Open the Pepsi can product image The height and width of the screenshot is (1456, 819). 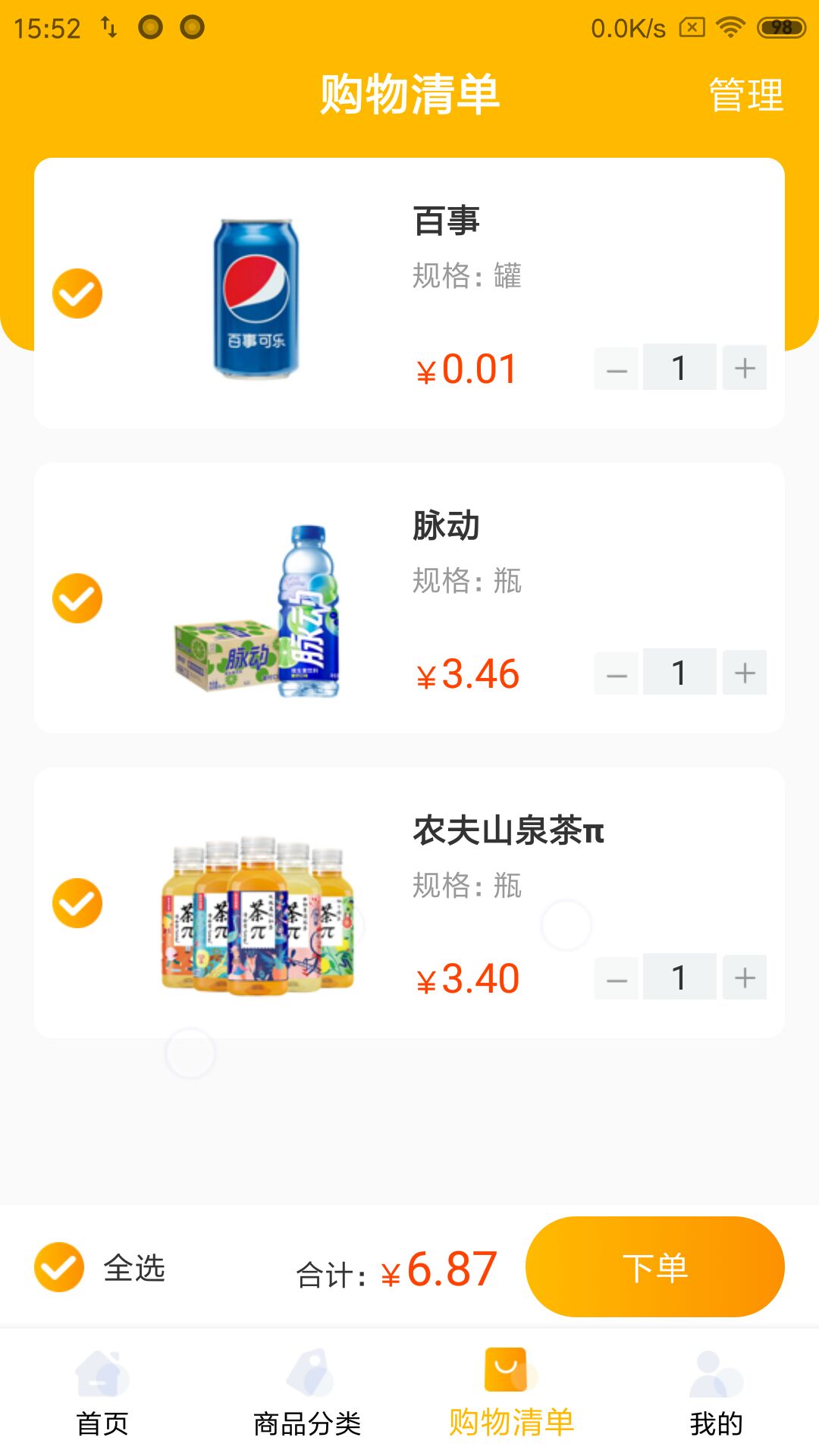(x=258, y=296)
